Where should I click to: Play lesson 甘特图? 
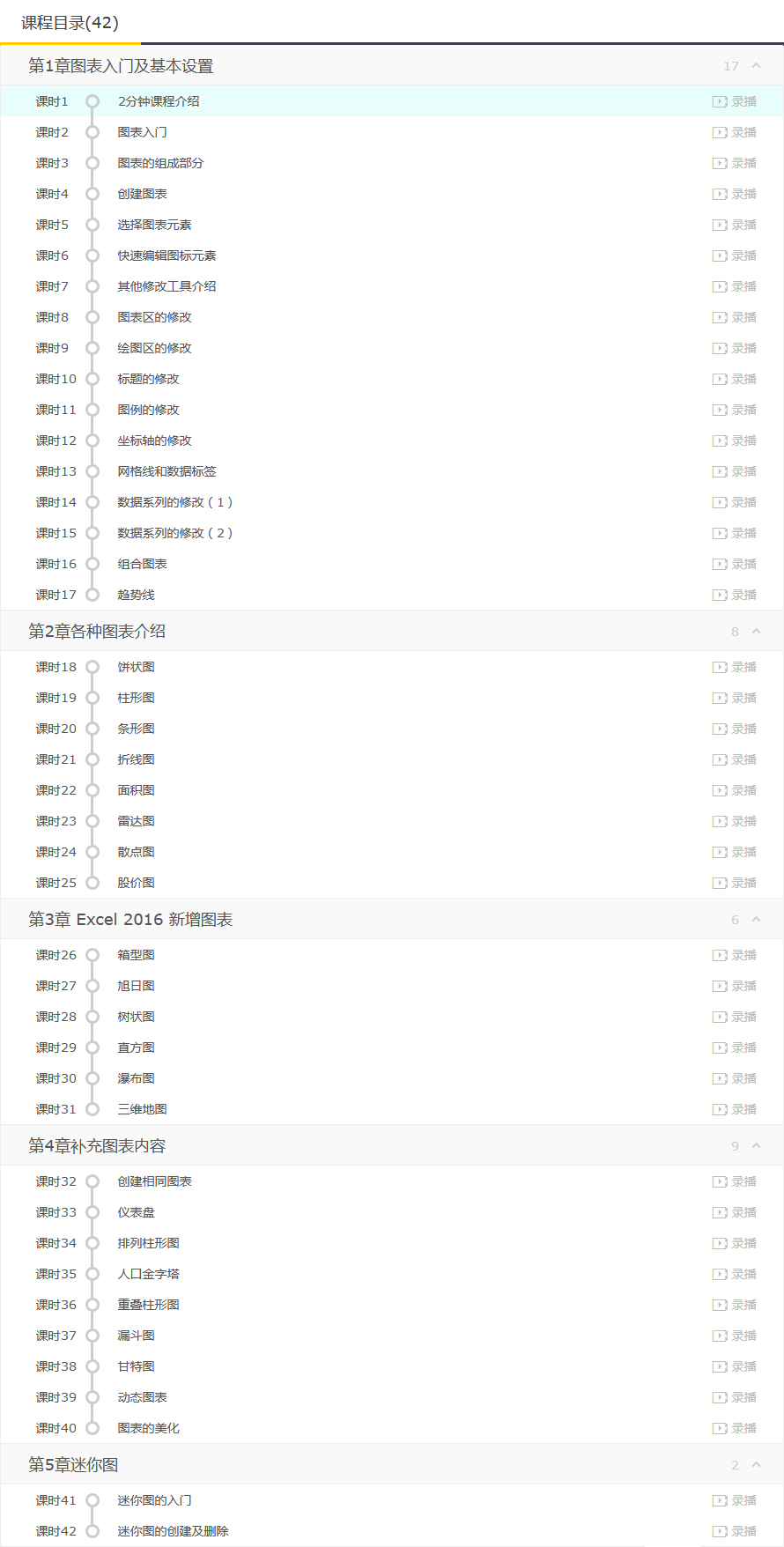pyautogui.click(x=734, y=1366)
